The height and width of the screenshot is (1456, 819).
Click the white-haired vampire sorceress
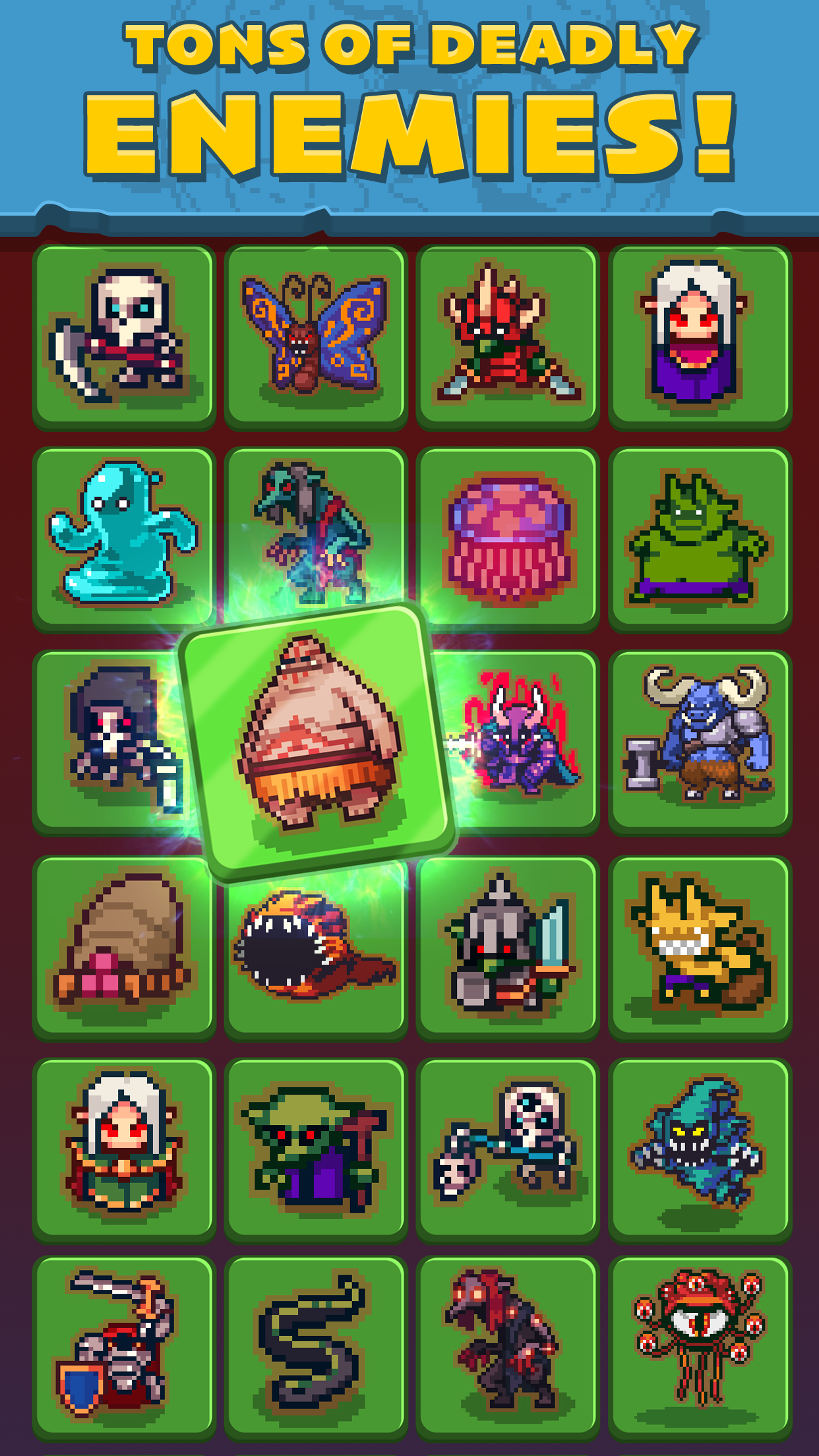click(698, 336)
